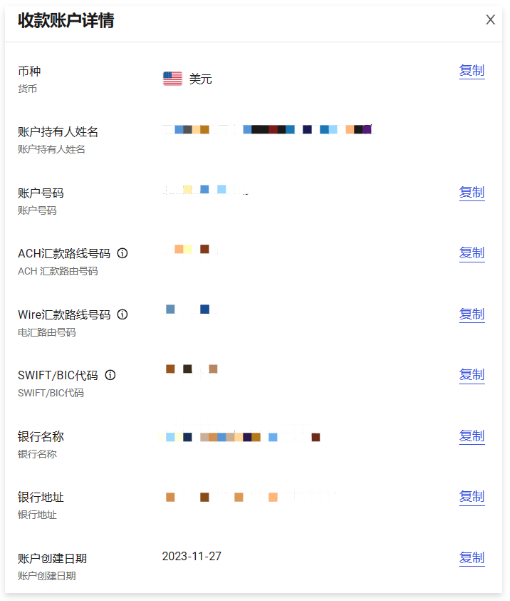Open info icon beside ACH汇款路线号码

pyautogui.click(x=122, y=253)
